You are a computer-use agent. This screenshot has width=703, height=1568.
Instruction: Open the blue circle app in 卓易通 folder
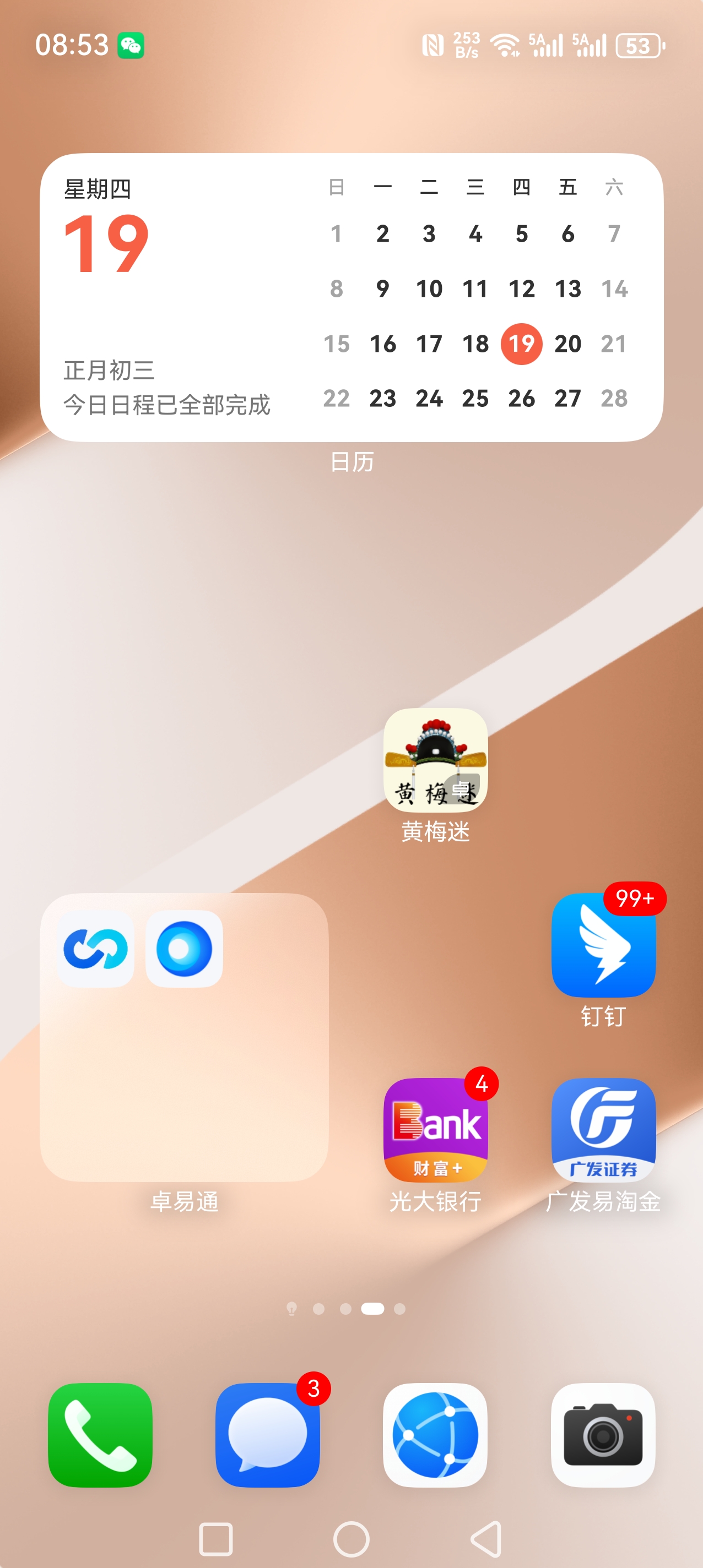coord(184,949)
